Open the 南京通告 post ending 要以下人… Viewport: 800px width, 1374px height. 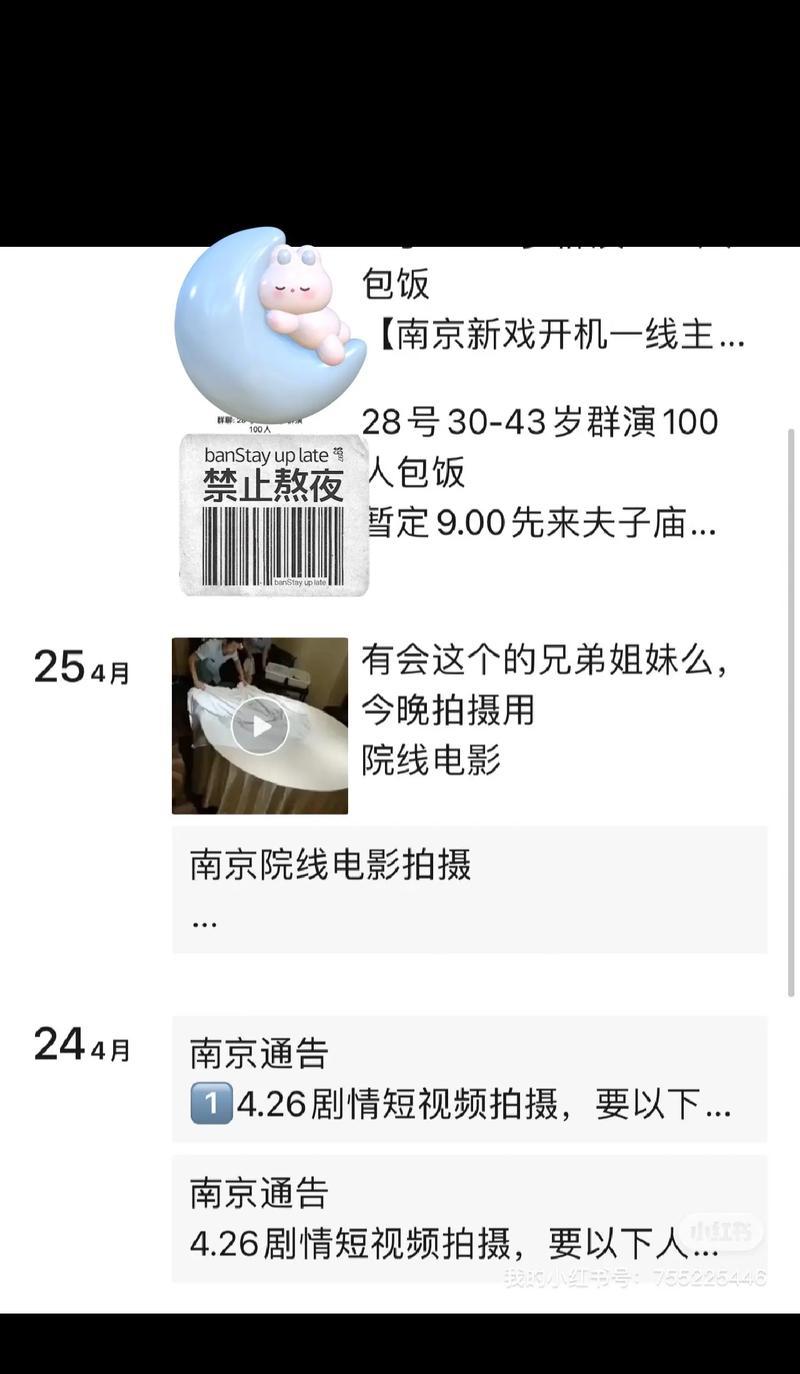[x=469, y=1218]
